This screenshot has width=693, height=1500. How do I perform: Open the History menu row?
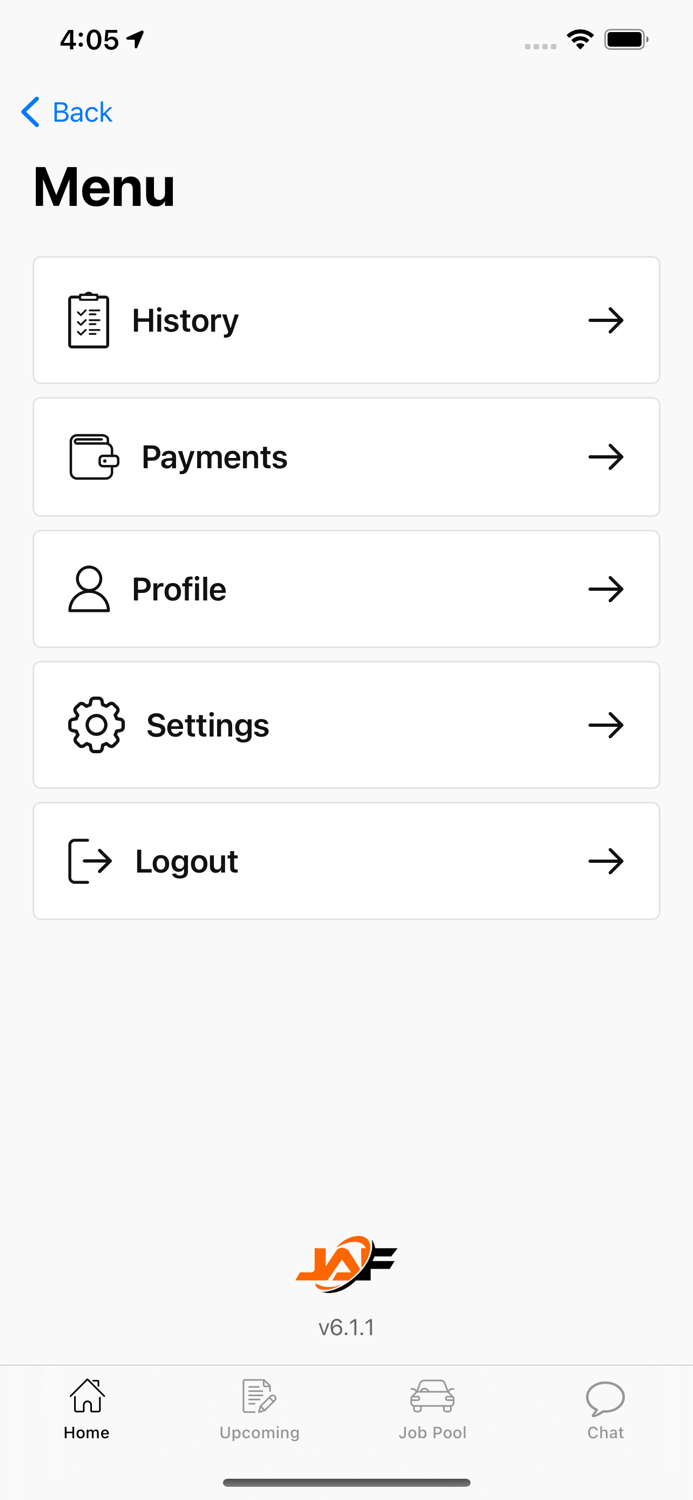point(346,320)
